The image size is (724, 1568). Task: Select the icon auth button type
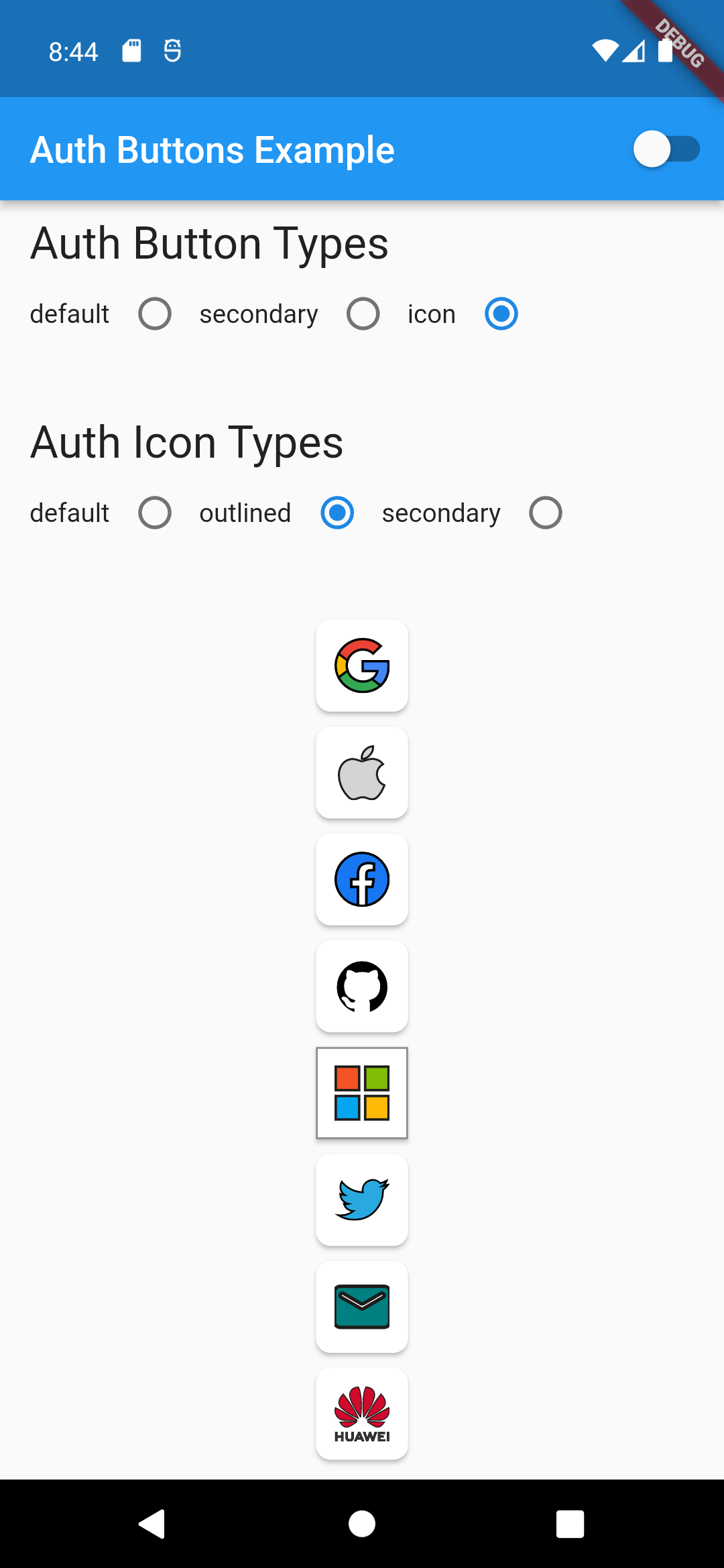[x=501, y=314]
